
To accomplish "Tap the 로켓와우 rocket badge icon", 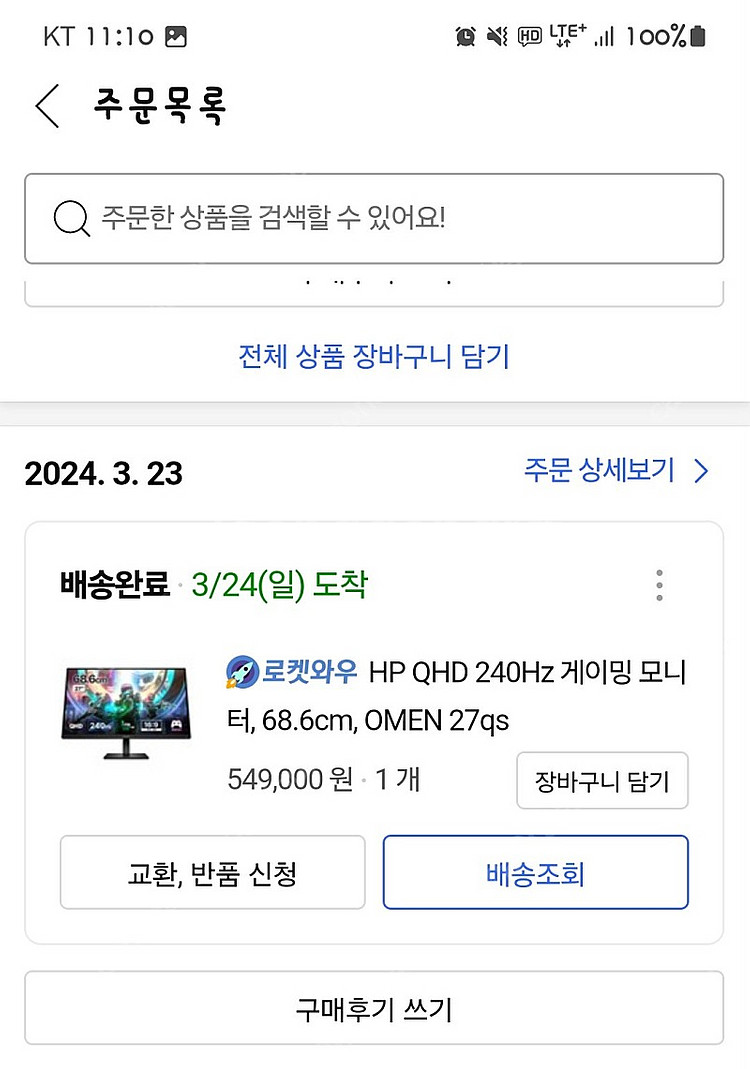I will click(x=239, y=671).
